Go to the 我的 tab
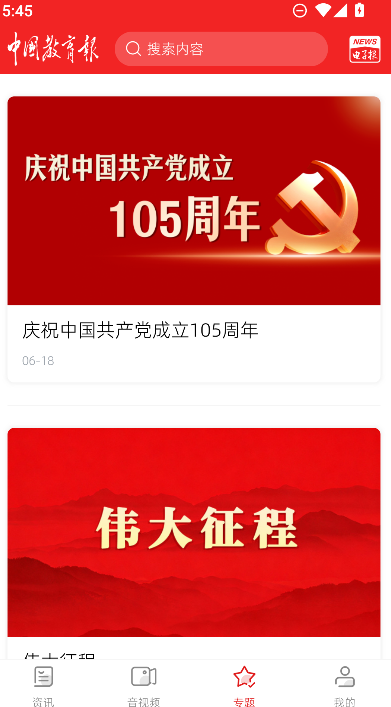The width and height of the screenshot is (391, 707). [x=345, y=684]
